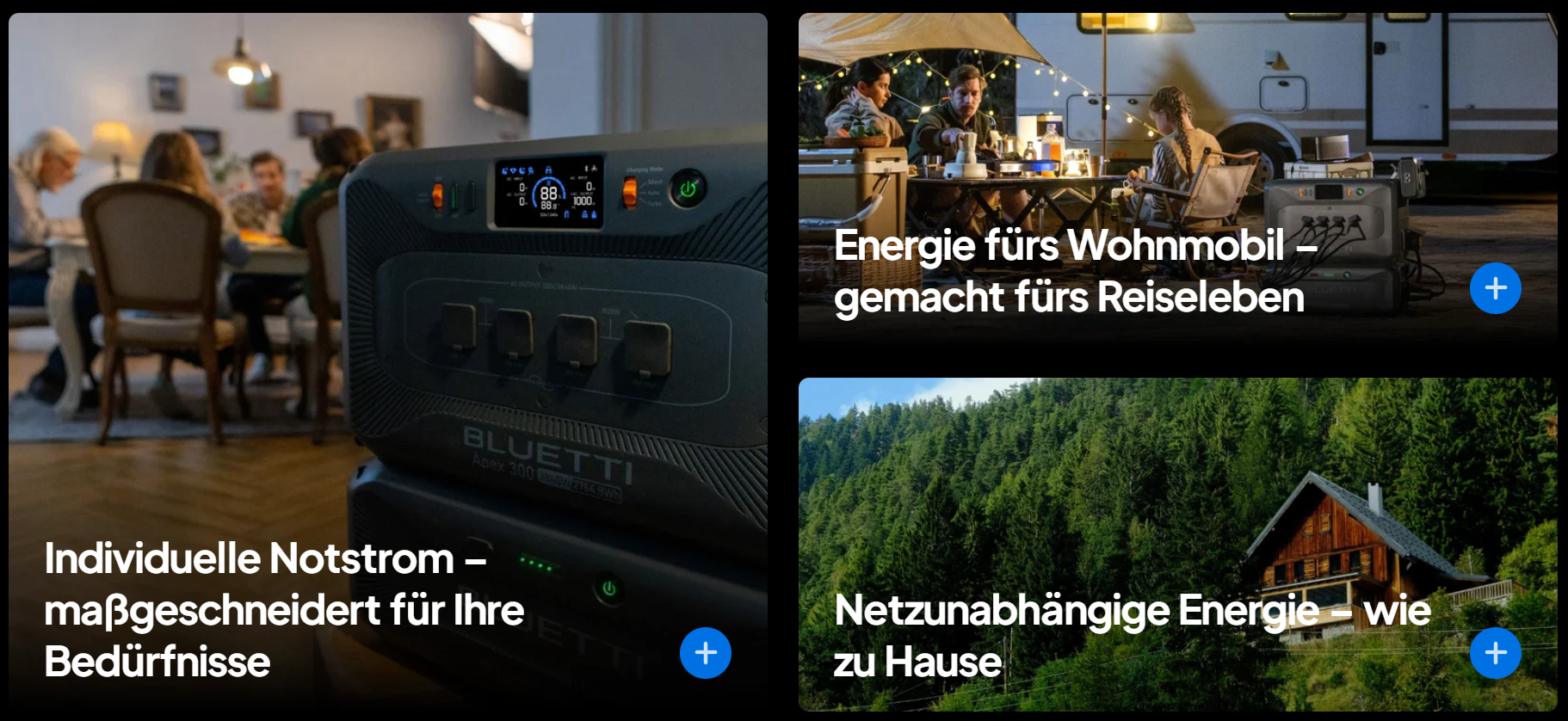Expand the Netzunabhängige Energie plus button
This screenshot has width=1568, height=721.
pos(1495,653)
